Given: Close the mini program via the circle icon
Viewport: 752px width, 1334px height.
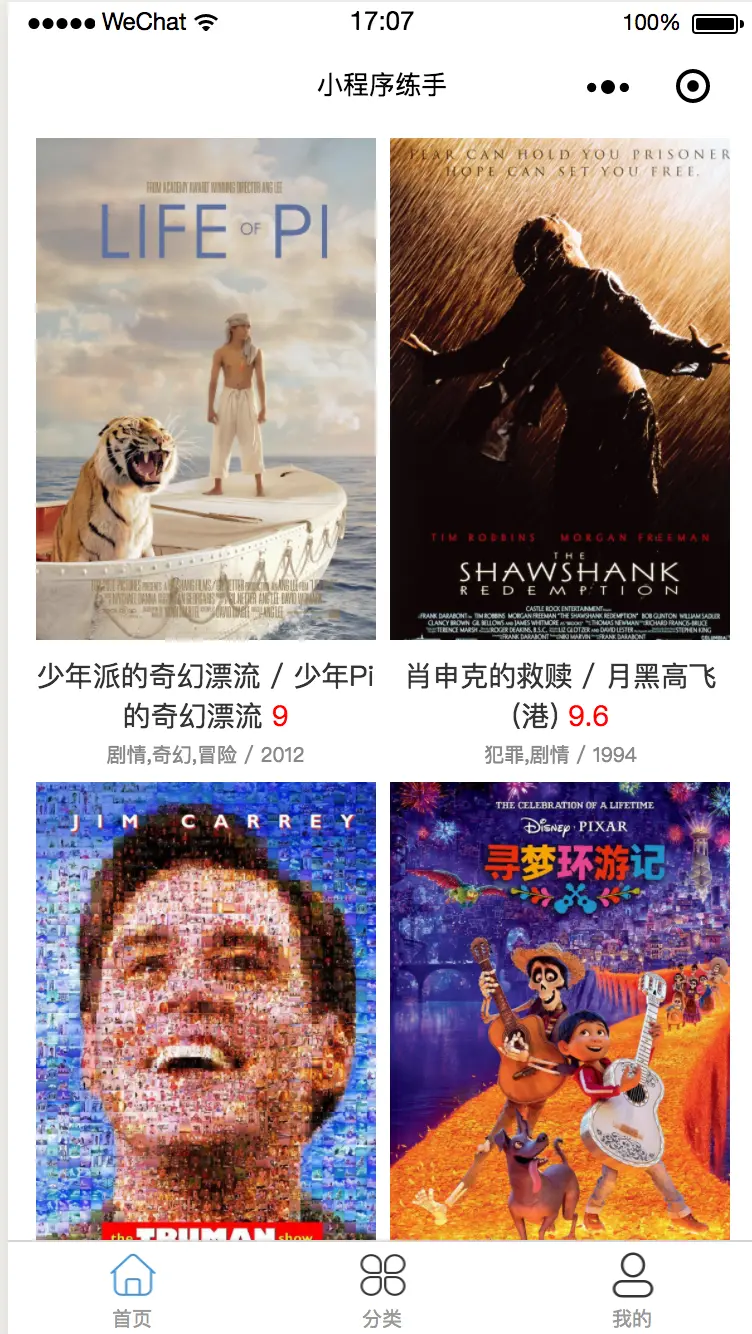Looking at the screenshot, I should pyautogui.click(x=693, y=87).
